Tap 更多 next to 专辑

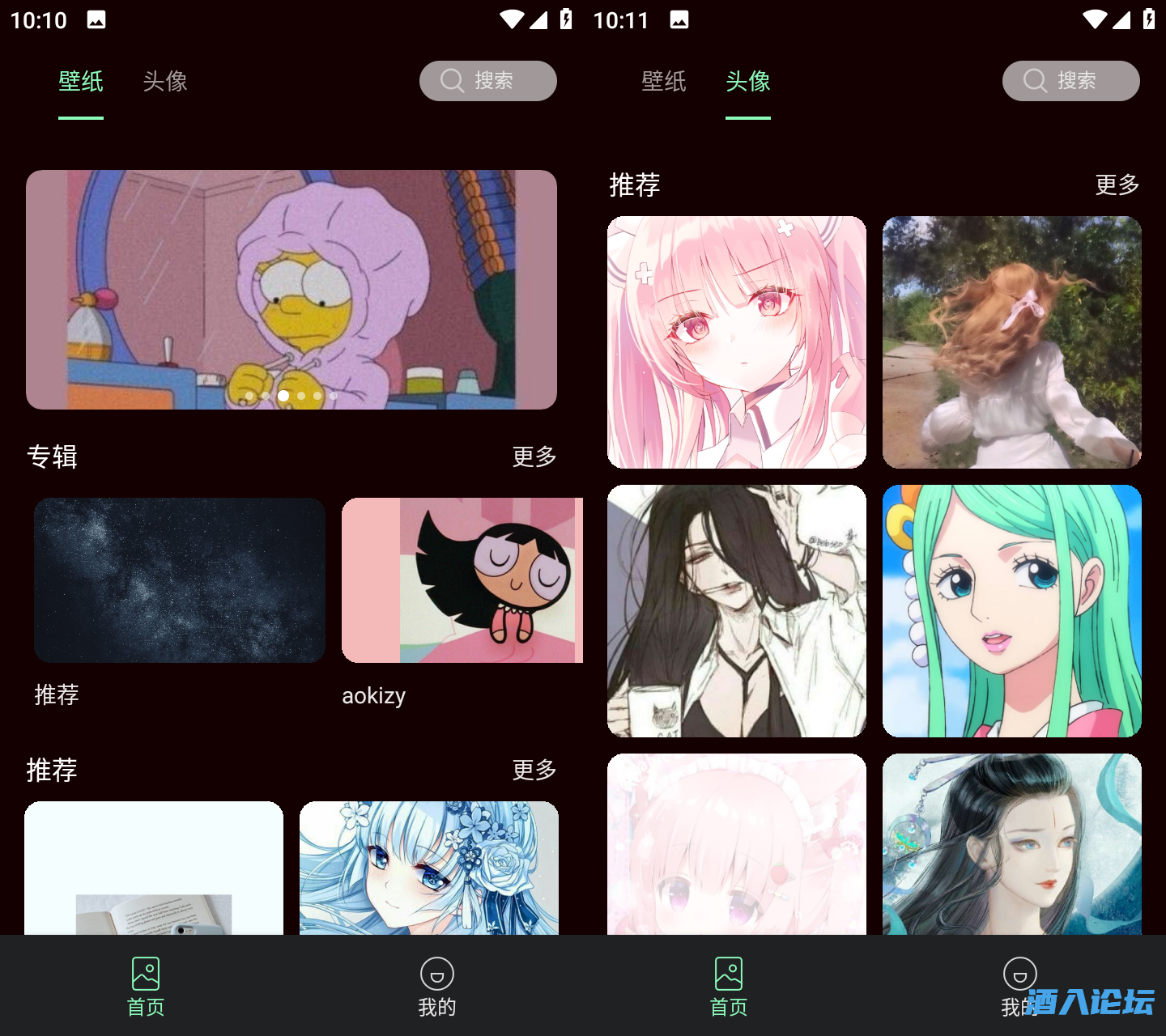[x=534, y=456]
